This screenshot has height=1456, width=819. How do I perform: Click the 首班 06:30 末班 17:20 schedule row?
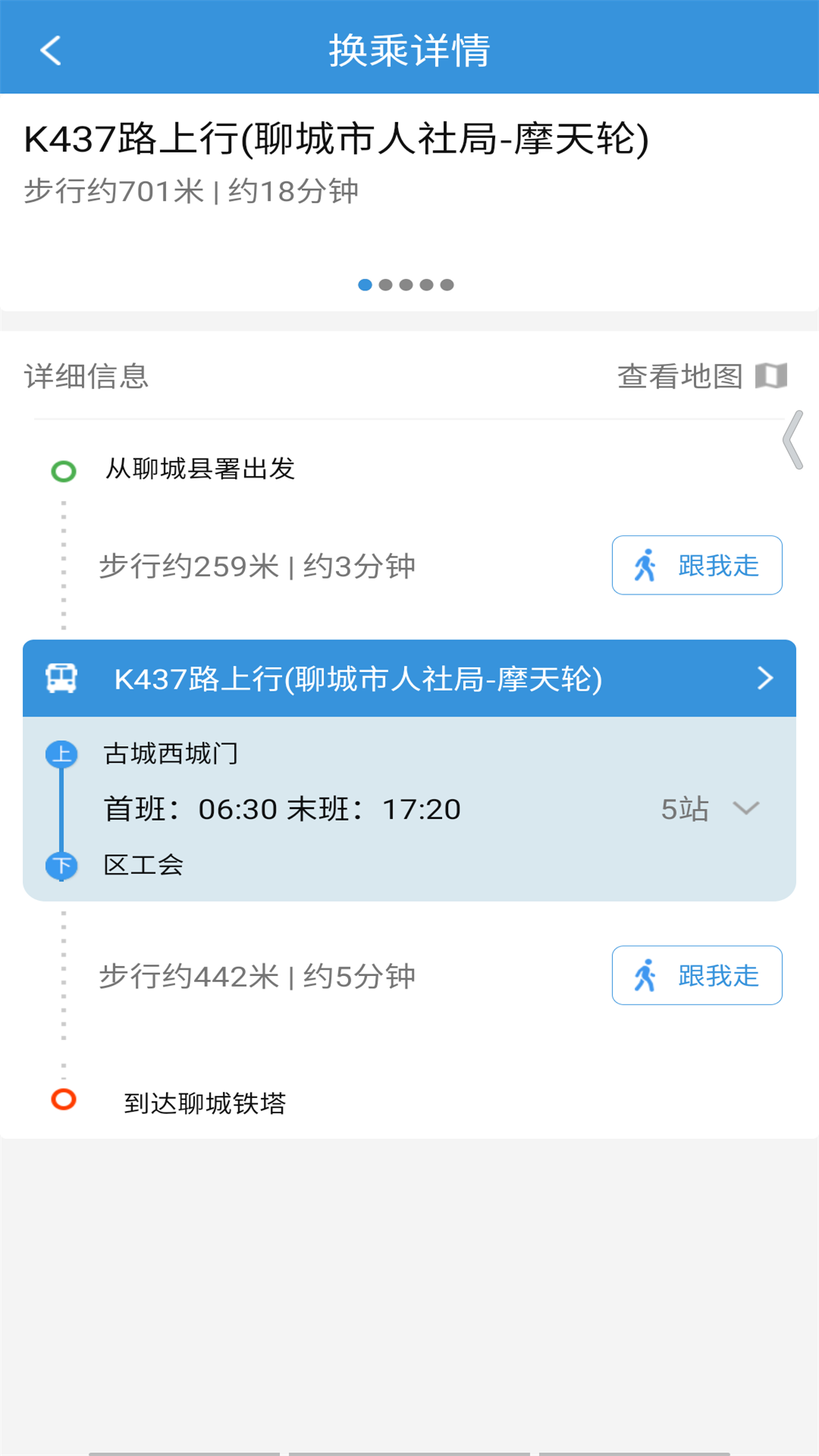283,809
